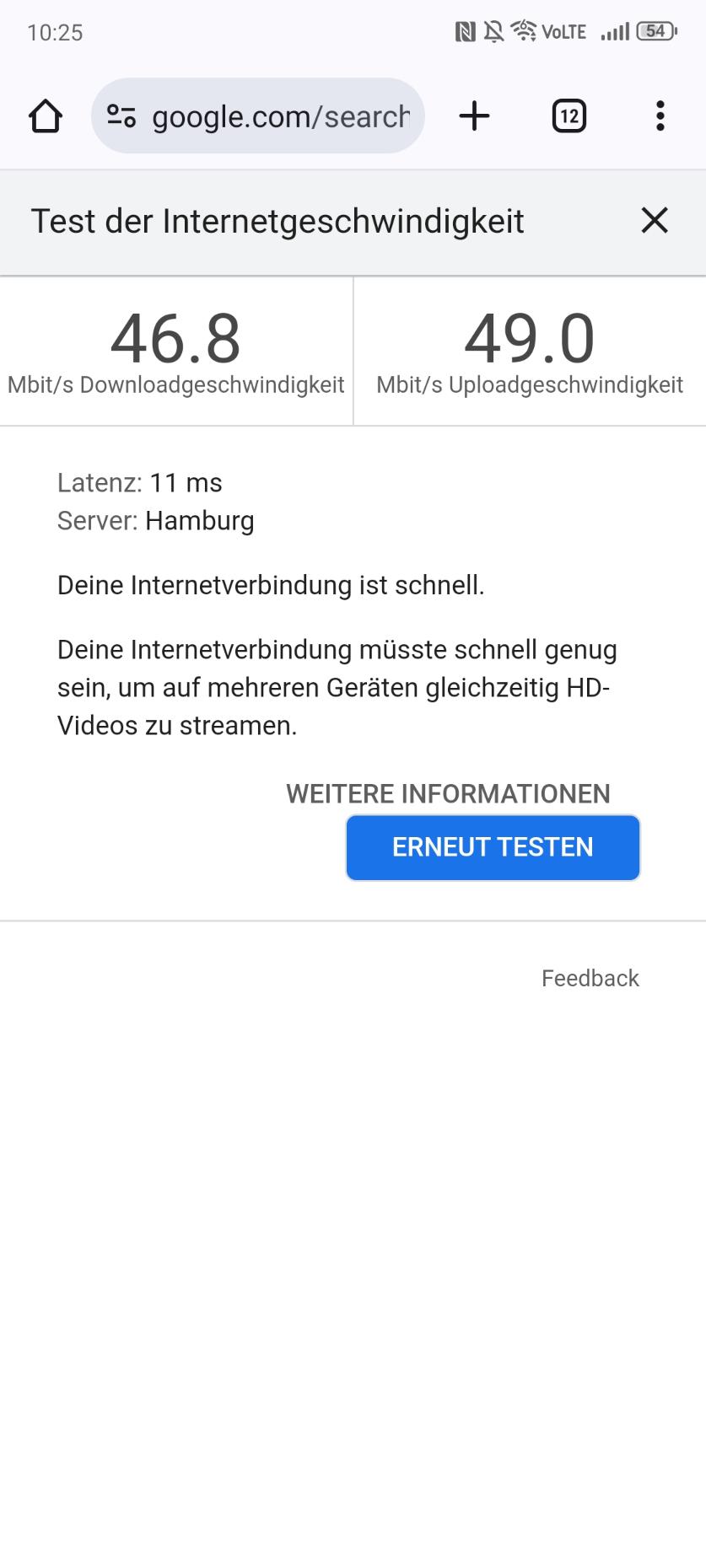This screenshot has width=706, height=1568.
Task: Tap Erneut testen to rerun test
Action: pos(493,847)
